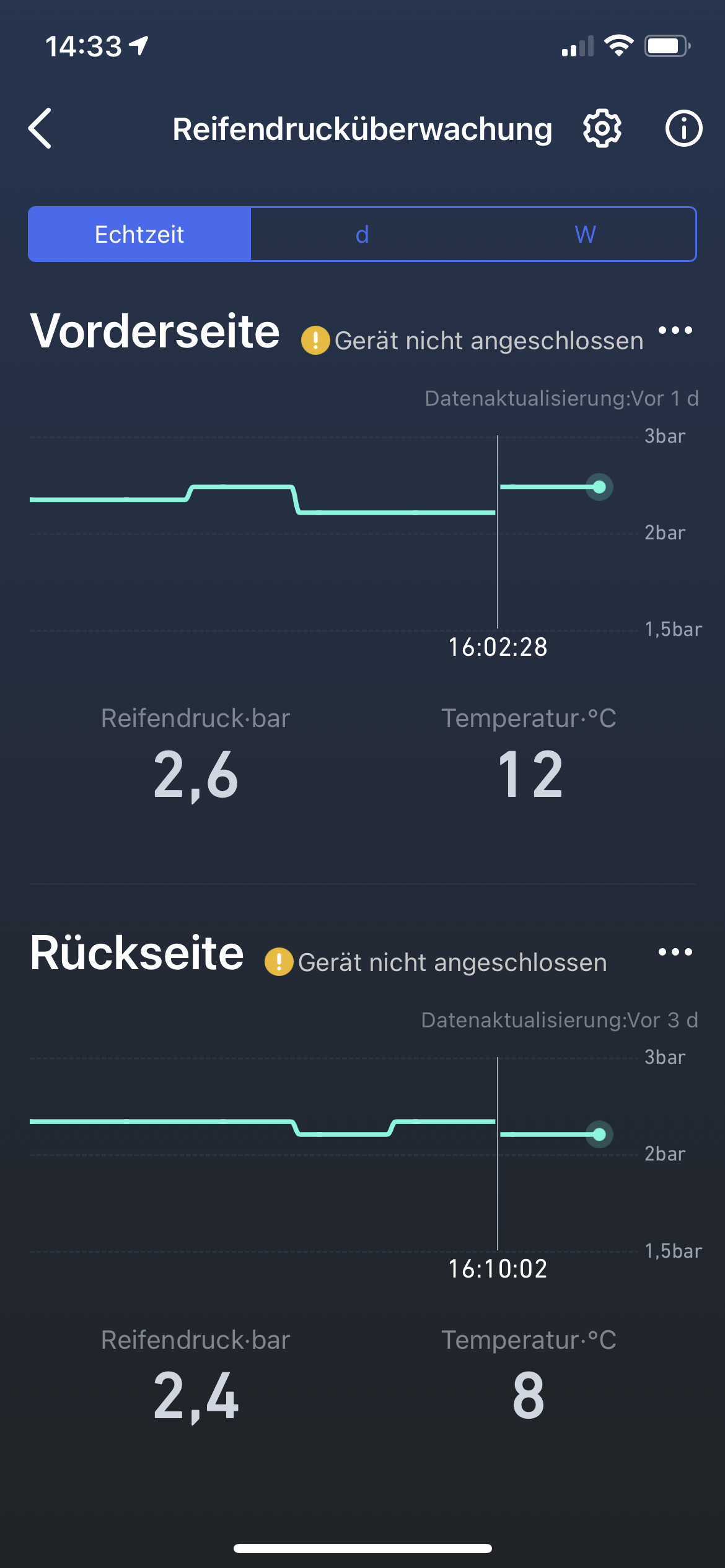Select the Echtzeit tab
Image resolution: width=725 pixels, height=1568 pixels.
click(x=139, y=235)
